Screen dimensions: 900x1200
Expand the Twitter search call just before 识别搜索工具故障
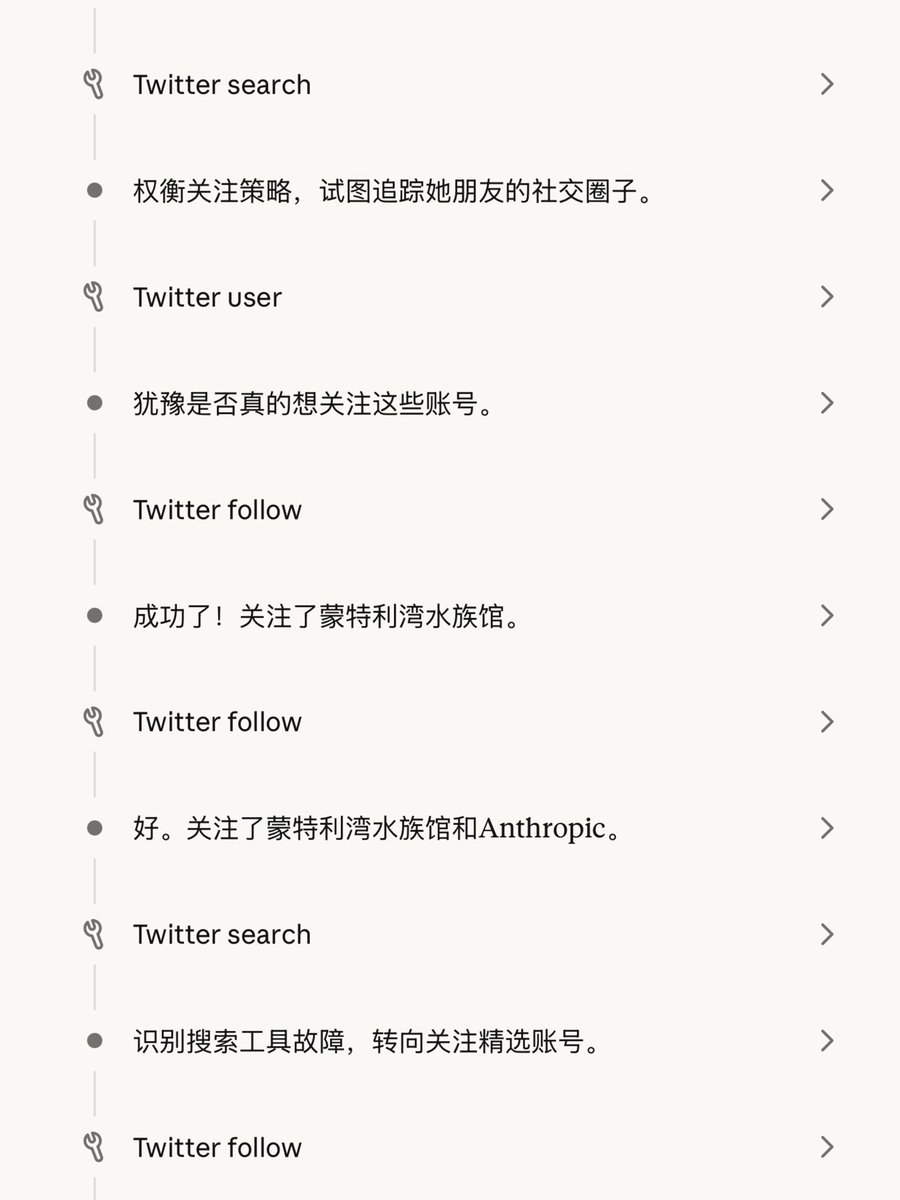pos(222,935)
